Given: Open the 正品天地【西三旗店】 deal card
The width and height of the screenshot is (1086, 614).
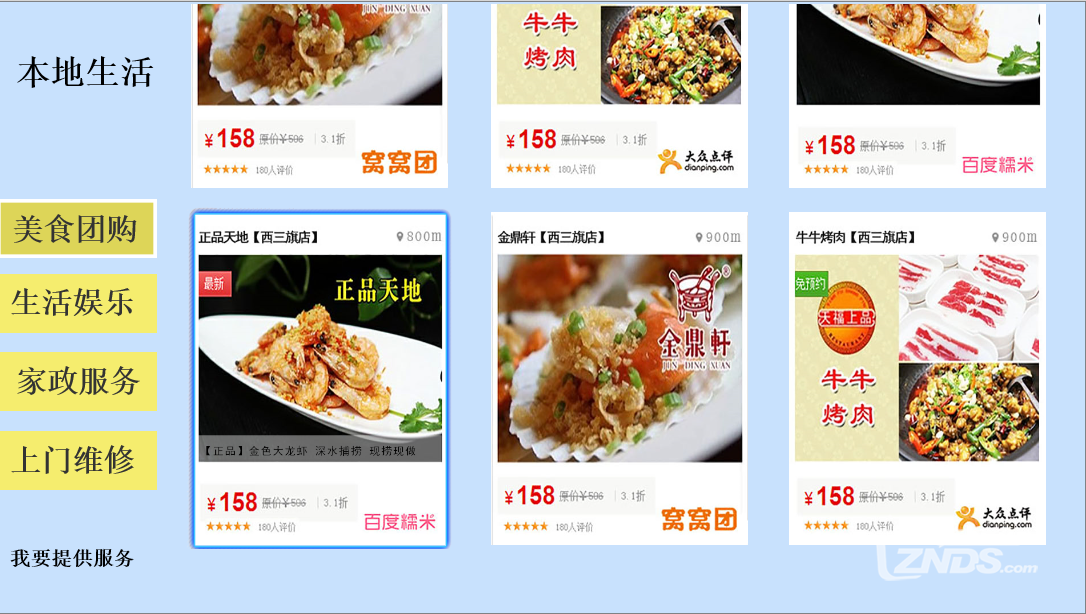Looking at the screenshot, I should pos(320,378).
